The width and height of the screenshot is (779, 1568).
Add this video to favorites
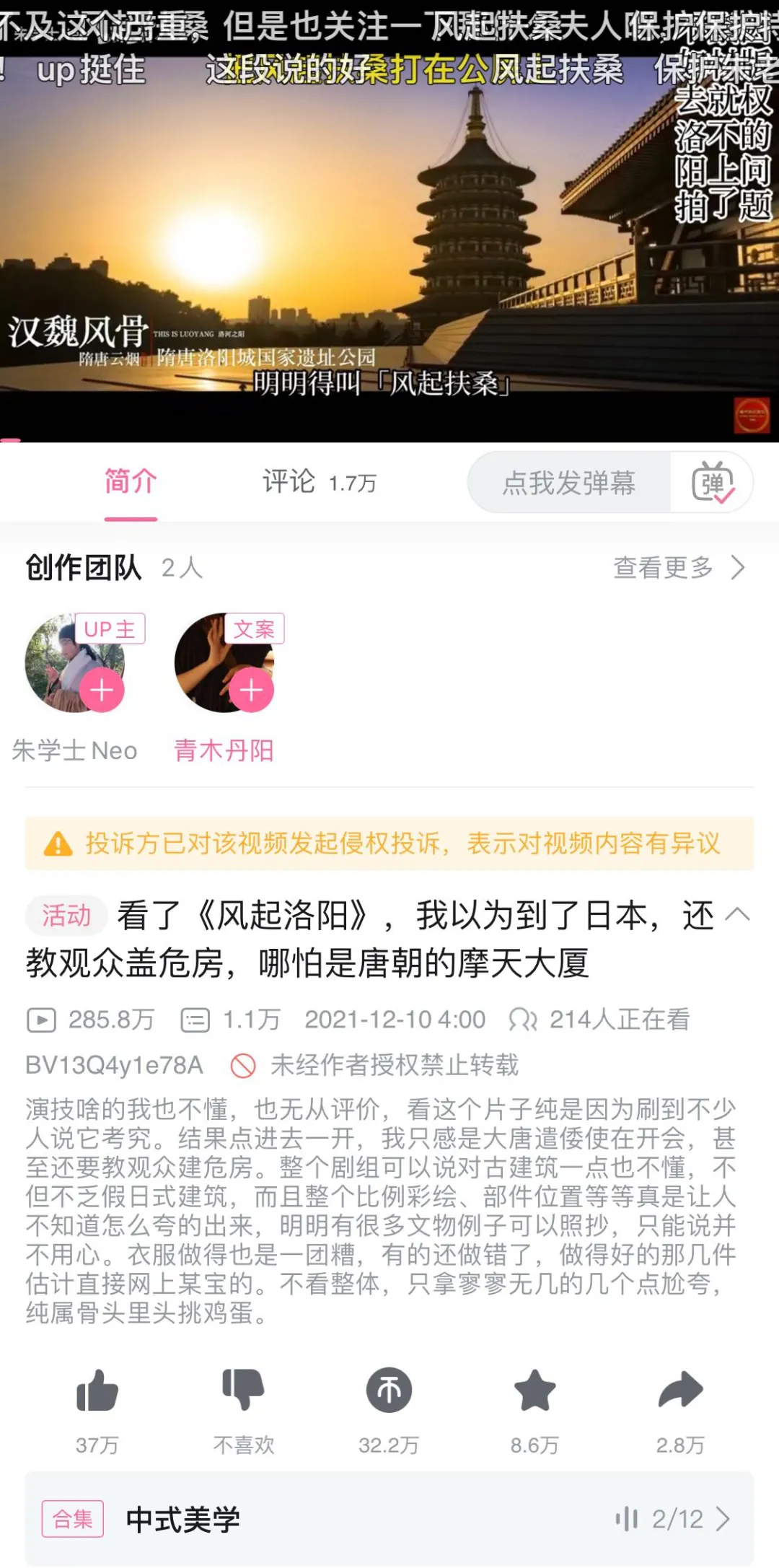tap(534, 1392)
